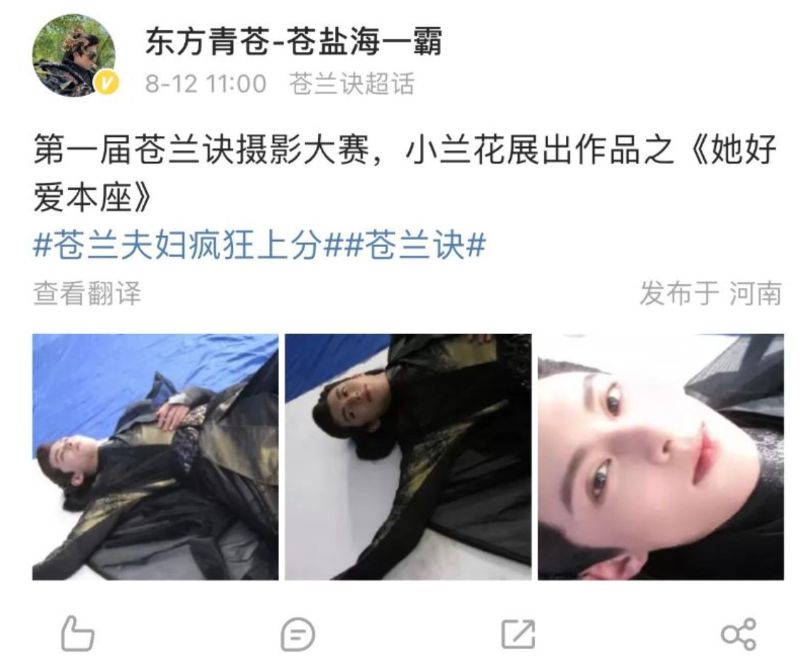This screenshot has height=667, width=800.
Task: Open the first photo with blue backdrop
Action: click(x=155, y=457)
